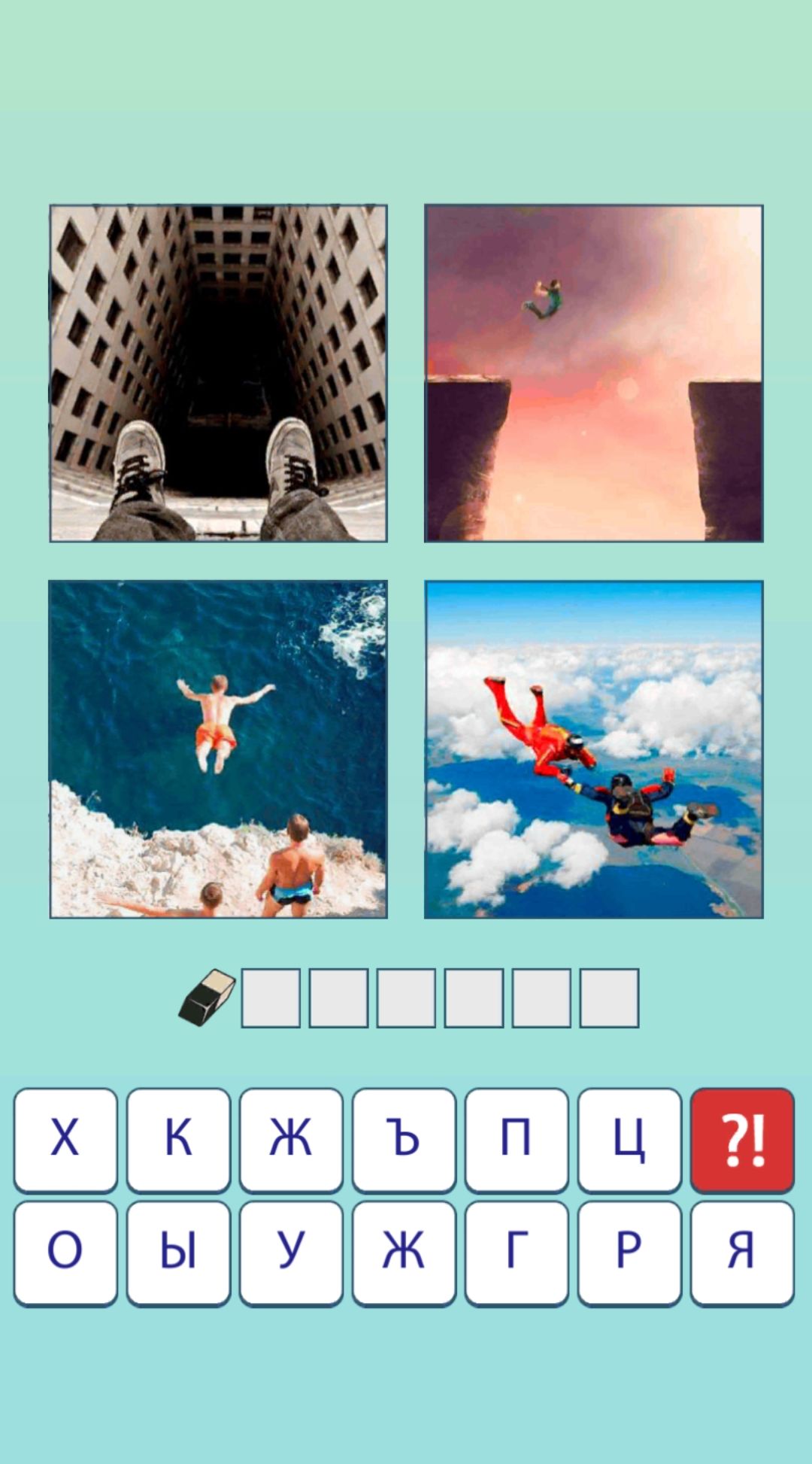Use the red ?! hint button

point(742,1140)
